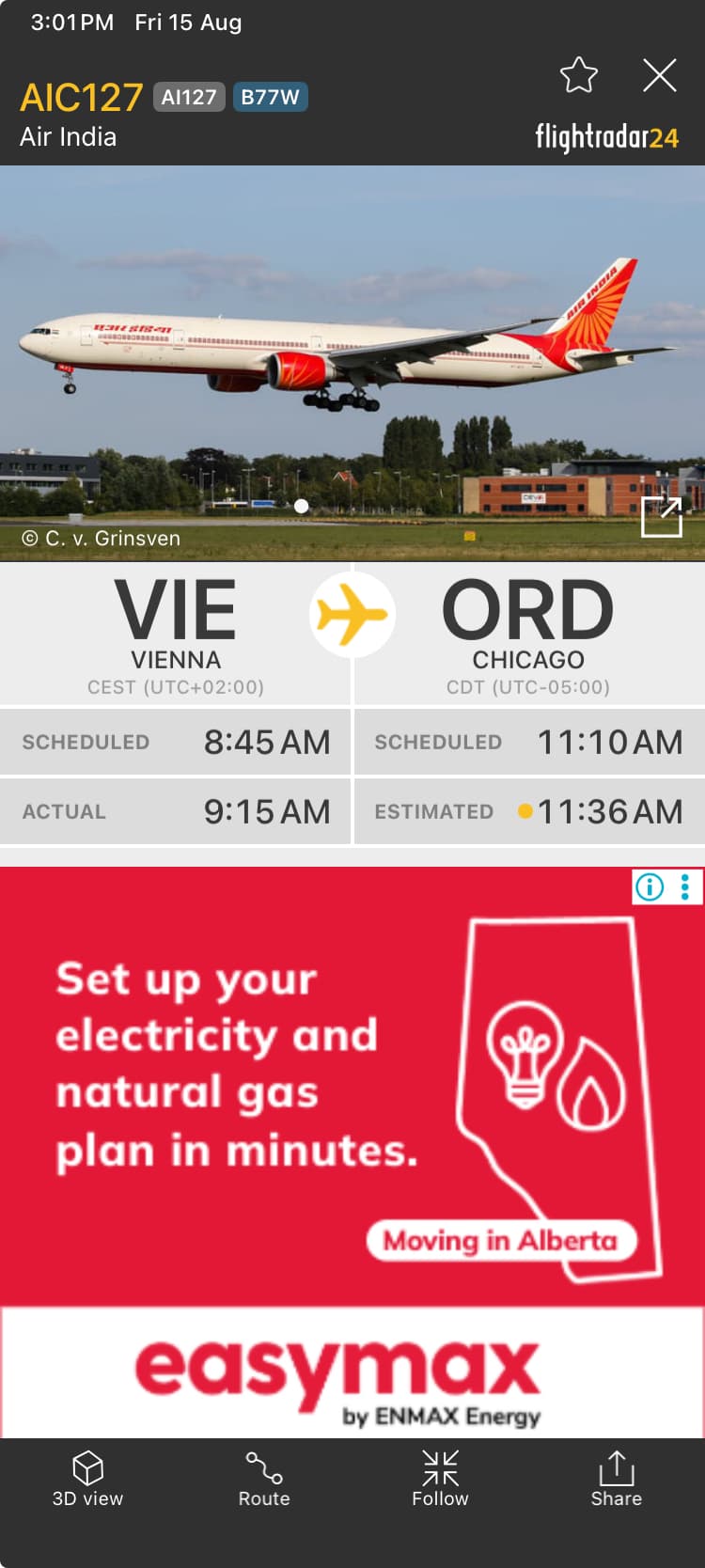Image resolution: width=705 pixels, height=1568 pixels.
Task: Close the flight details panel
Action: (x=659, y=75)
